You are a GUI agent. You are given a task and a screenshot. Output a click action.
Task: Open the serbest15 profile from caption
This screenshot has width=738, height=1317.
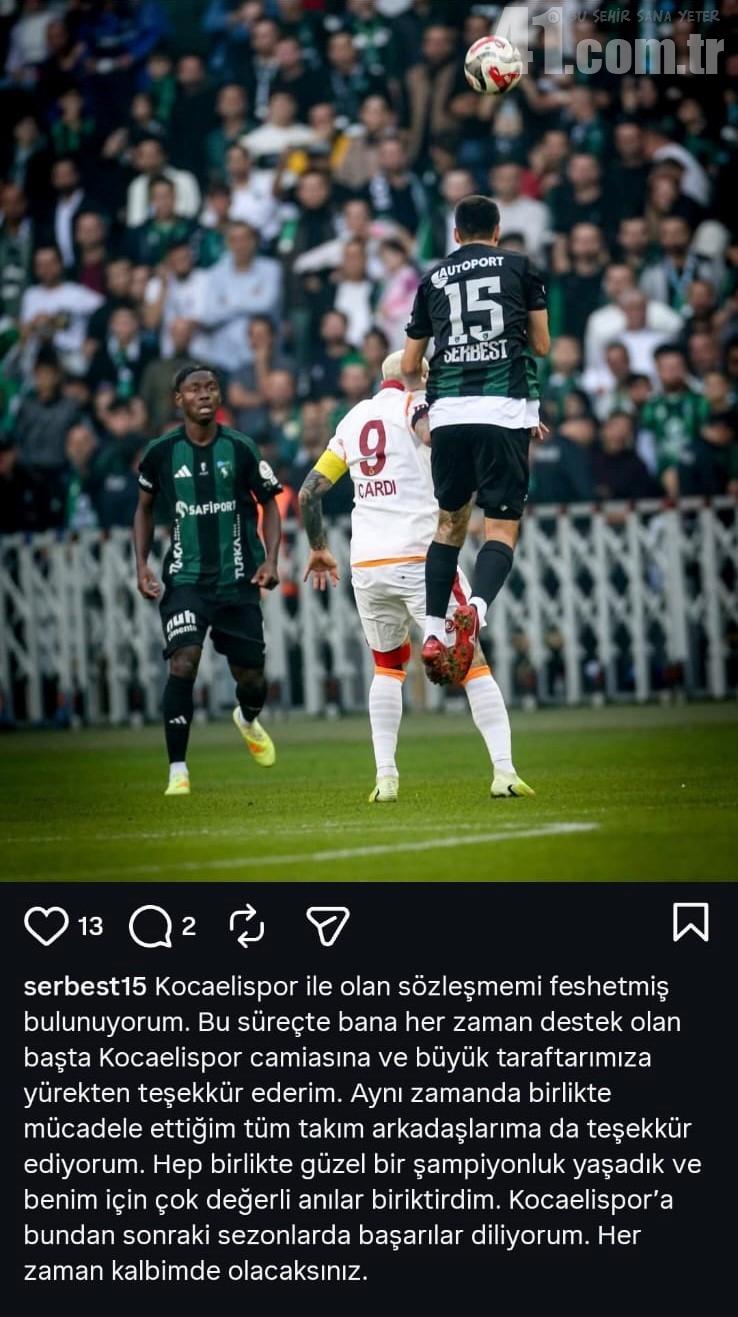(x=85, y=987)
